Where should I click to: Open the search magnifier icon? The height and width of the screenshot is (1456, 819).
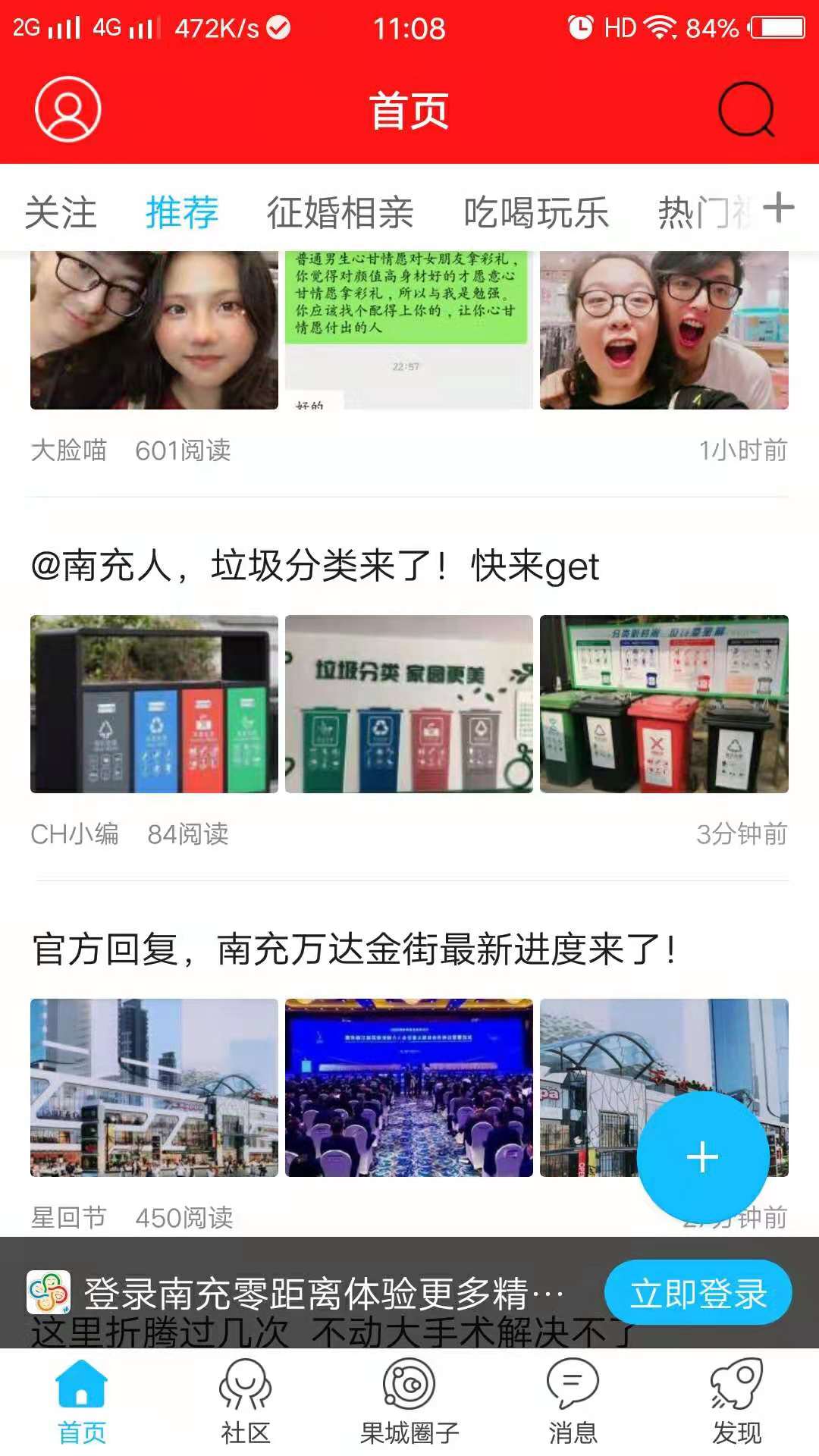click(x=746, y=111)
